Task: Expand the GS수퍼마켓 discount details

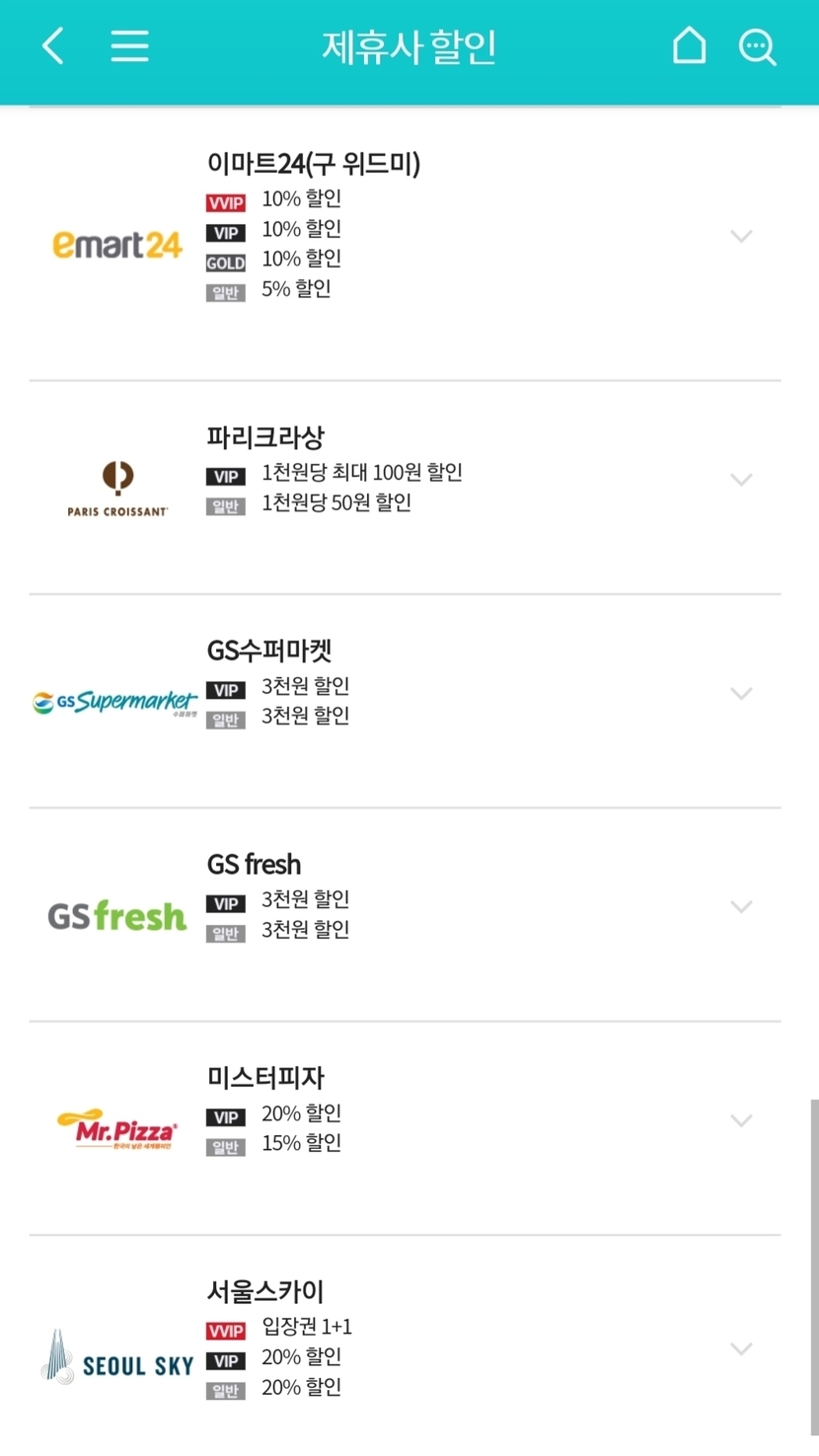Action: pyautogui.click(x=741, y=693)
